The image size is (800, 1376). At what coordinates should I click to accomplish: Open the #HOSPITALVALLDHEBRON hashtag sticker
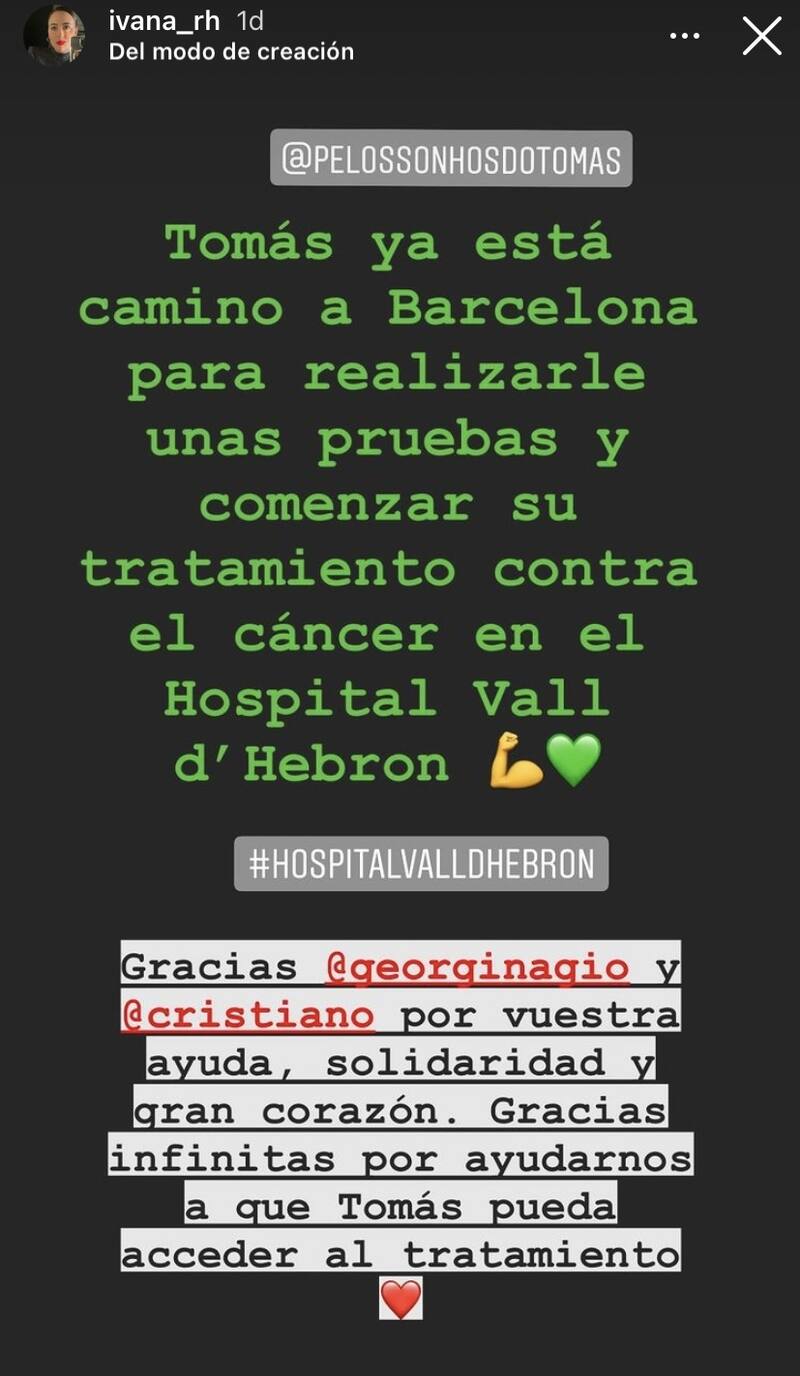pyautogui.click(x=421, y=864)
